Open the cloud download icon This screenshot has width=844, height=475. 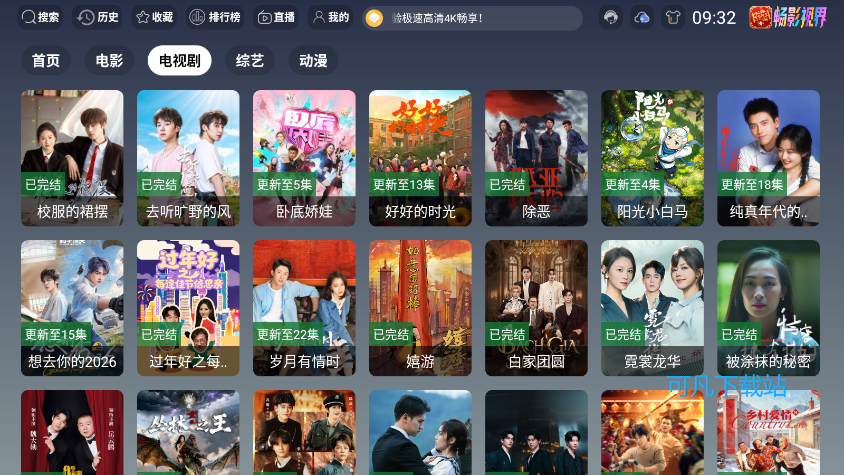point(642,18)
